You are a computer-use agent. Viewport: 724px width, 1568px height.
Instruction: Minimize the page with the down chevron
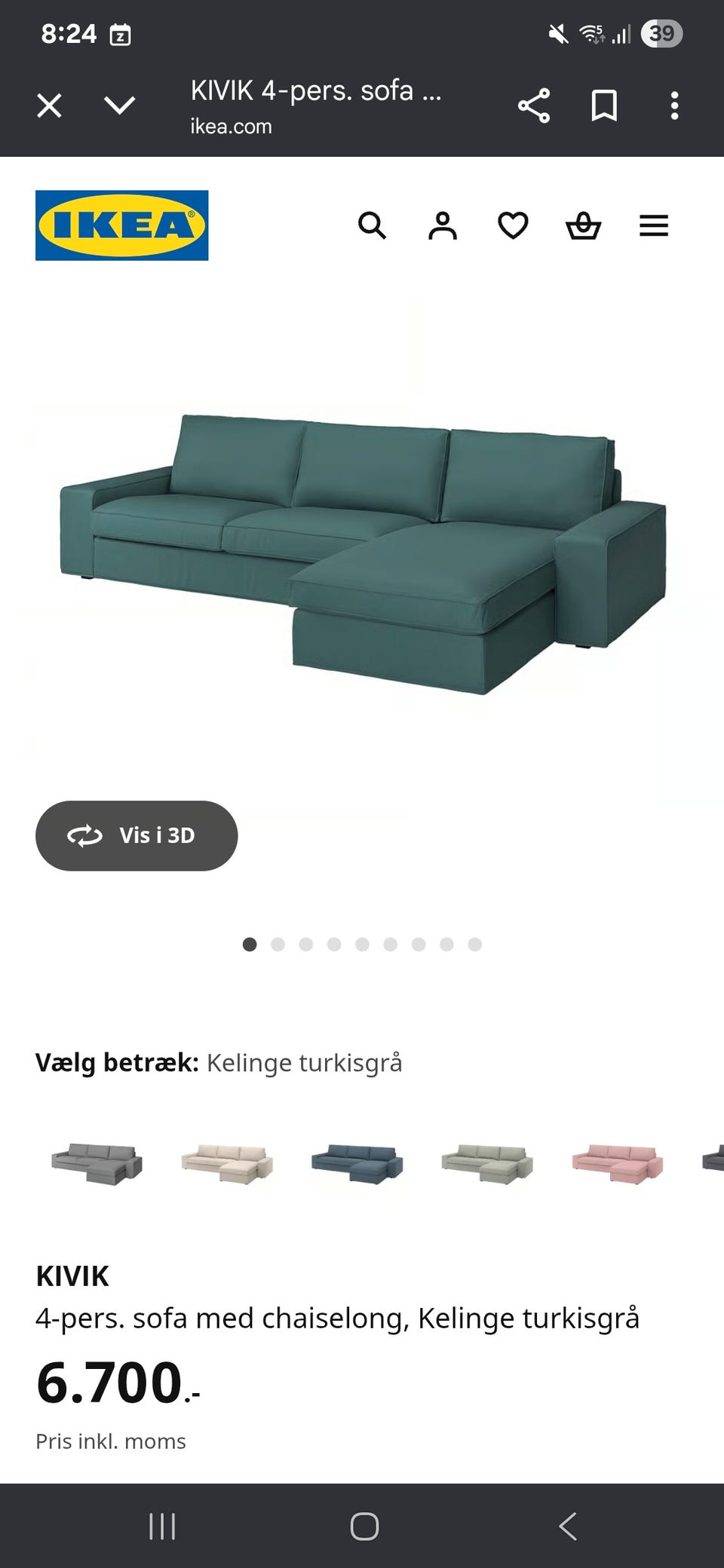(x=117, y=106)
